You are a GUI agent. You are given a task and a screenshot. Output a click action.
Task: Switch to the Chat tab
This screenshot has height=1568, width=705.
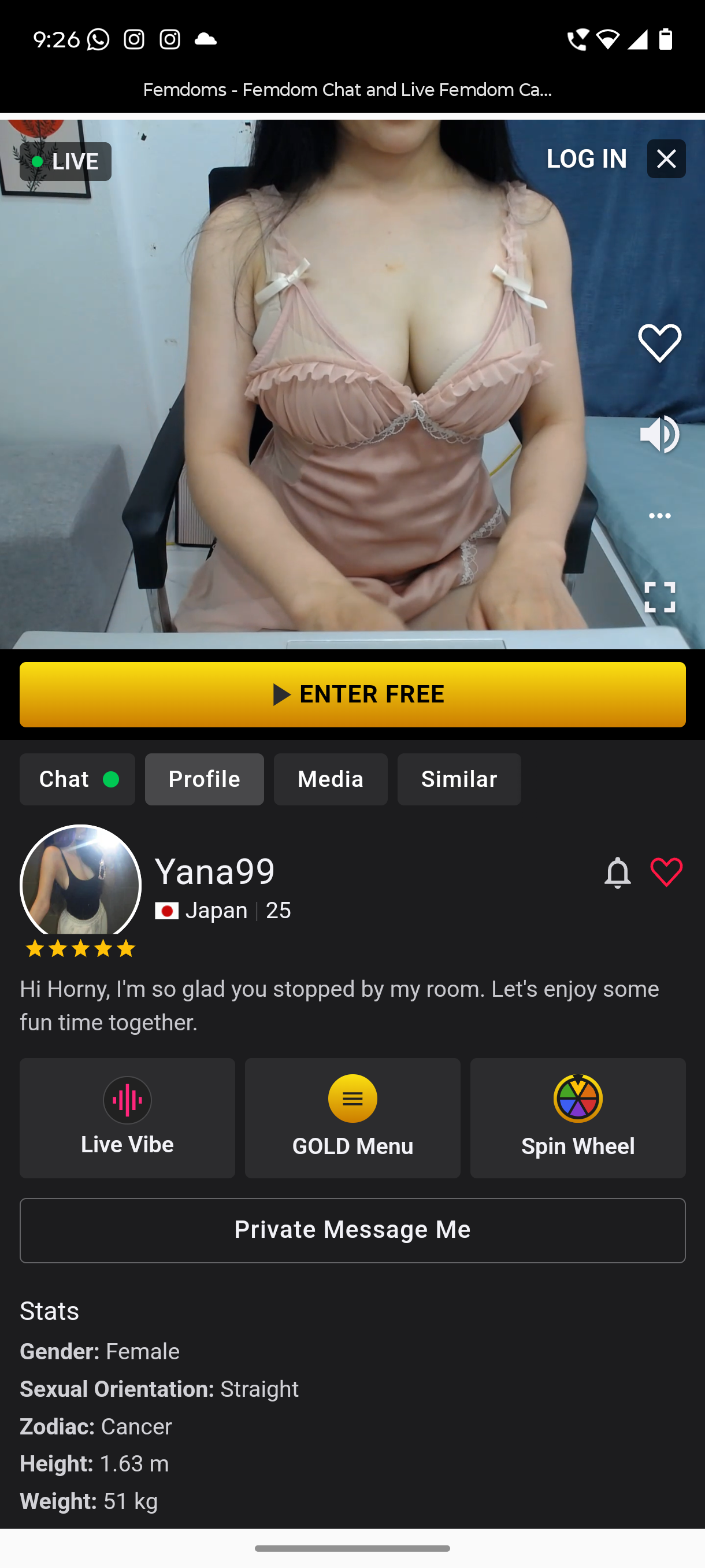(x=77, y=780)
